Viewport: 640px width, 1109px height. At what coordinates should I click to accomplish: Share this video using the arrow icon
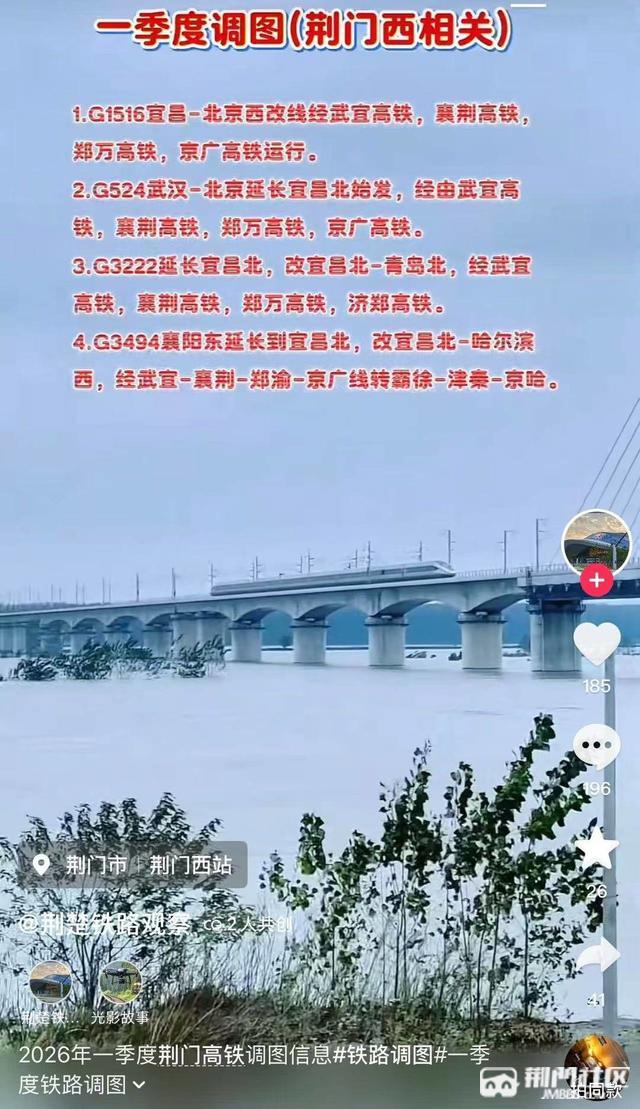(597, 956)
